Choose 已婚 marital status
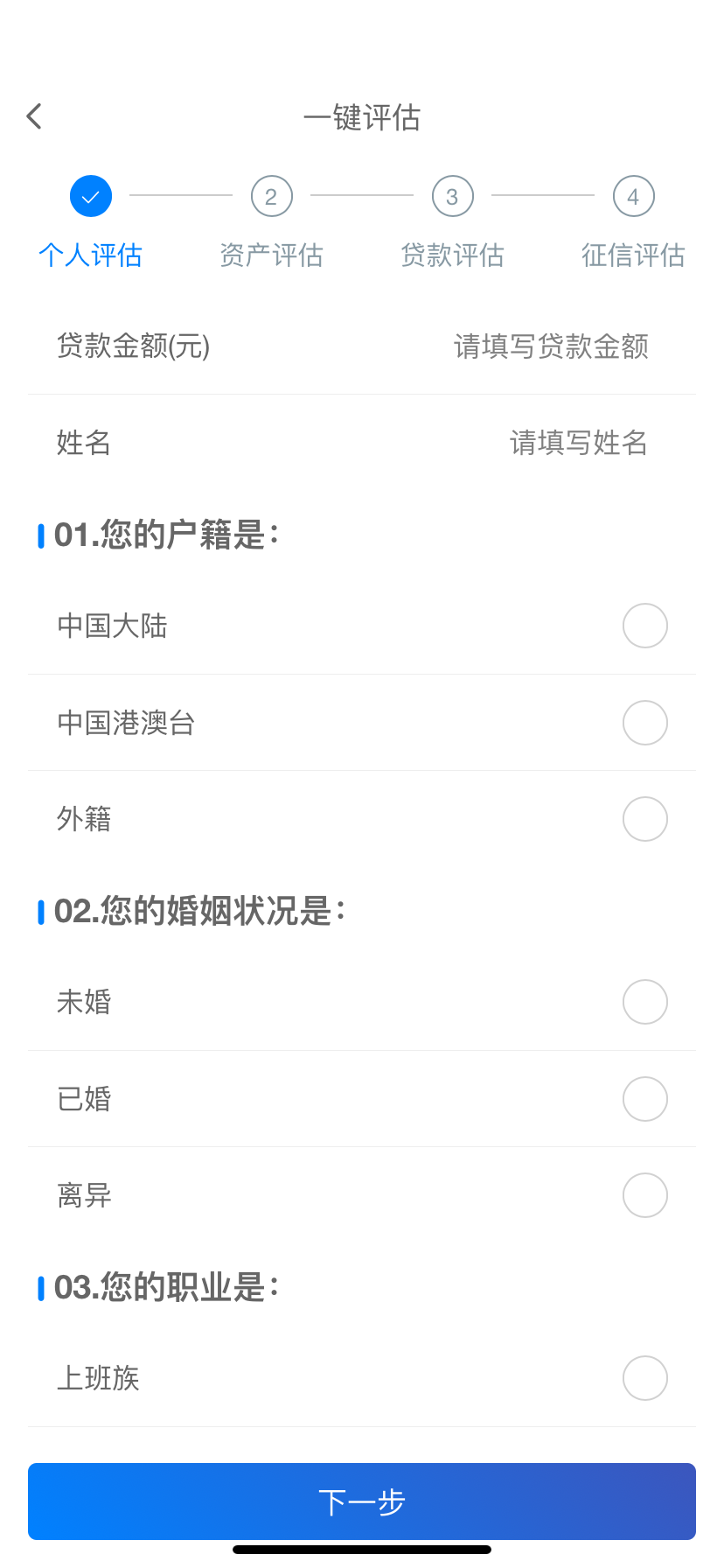The width and height of the screenshot is (724, 1568). pyautogui.click(x=362, y=1099)
